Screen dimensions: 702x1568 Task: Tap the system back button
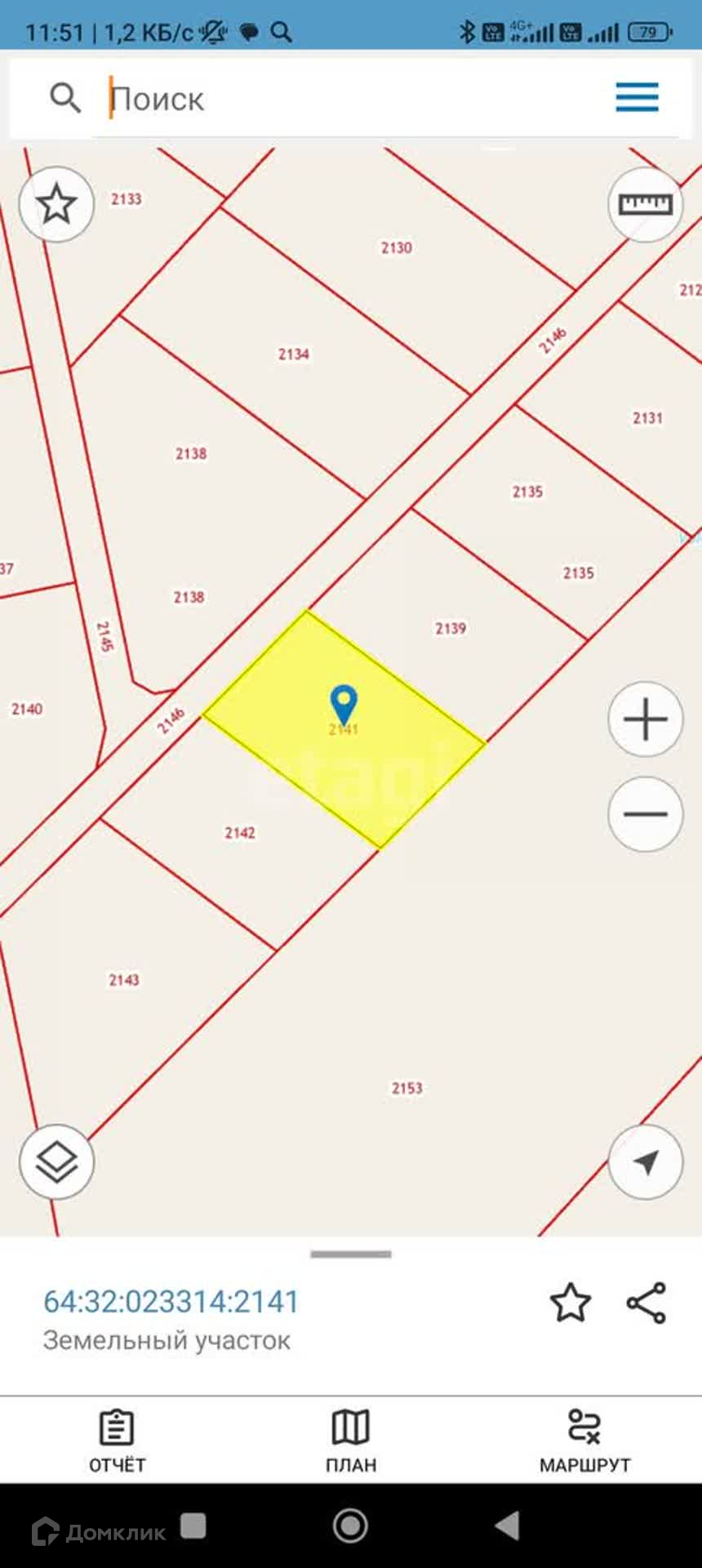click(507, 1526)
